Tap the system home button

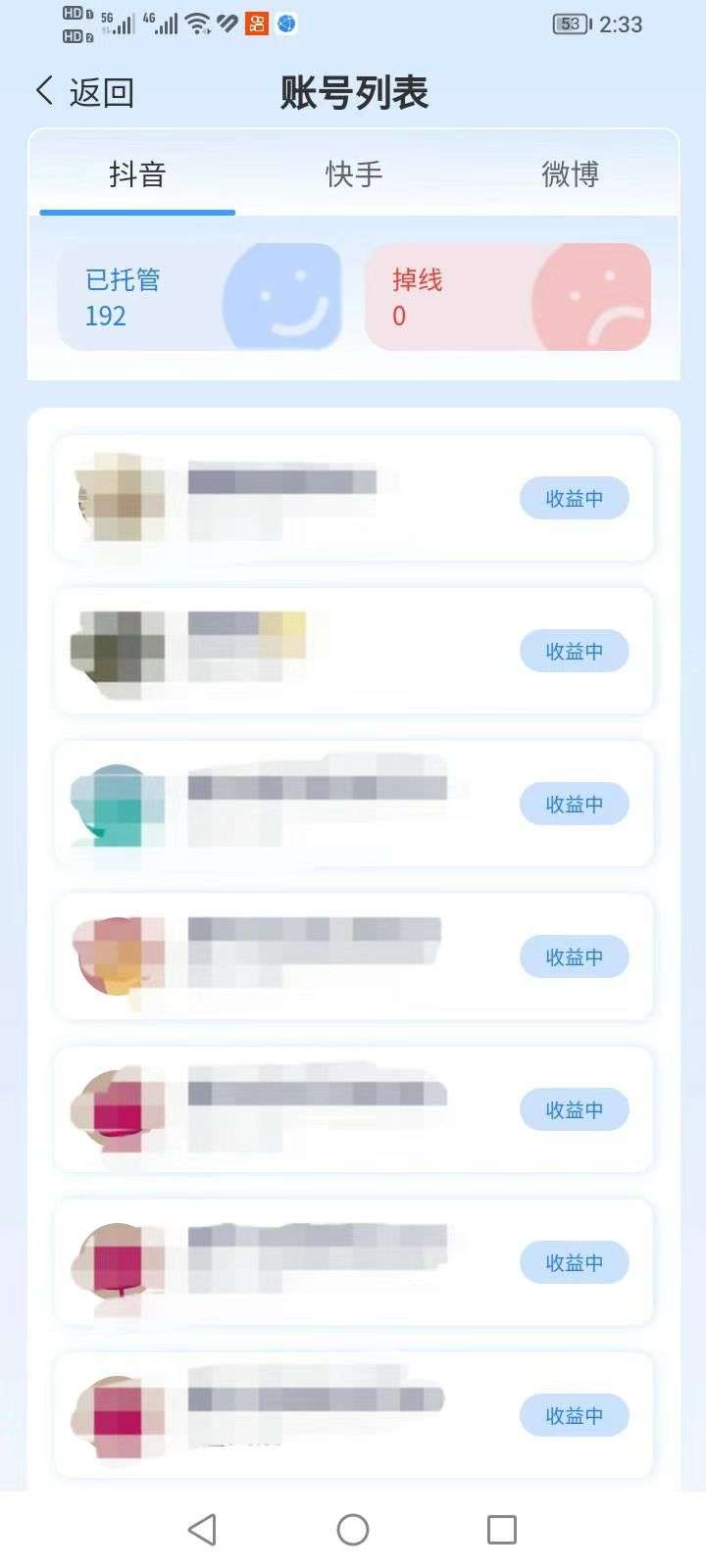tap(353, 1529)
